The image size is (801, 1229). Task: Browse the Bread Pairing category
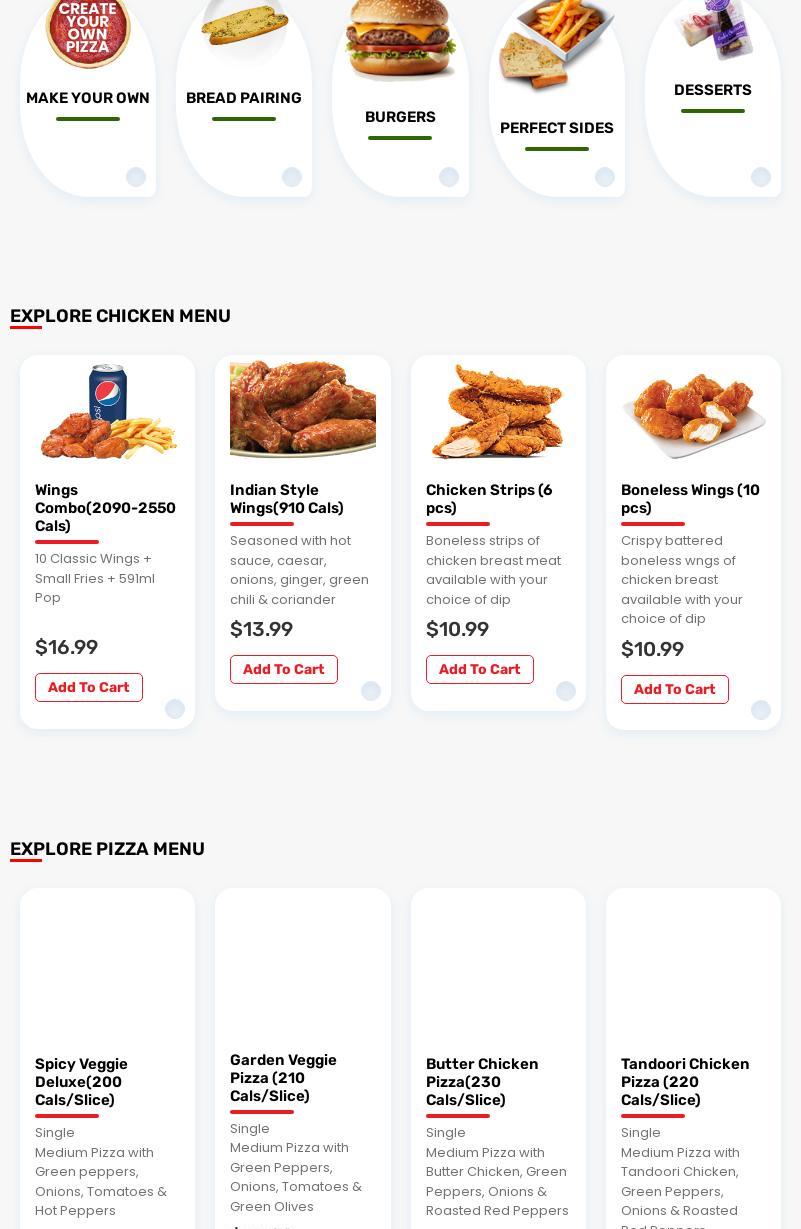click(243, 97)
